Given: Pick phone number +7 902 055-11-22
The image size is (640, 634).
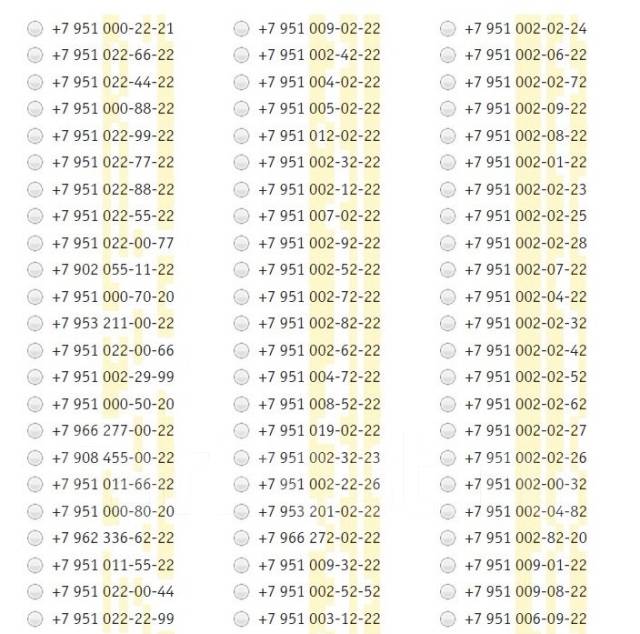Looking at the screenshot, I should click(x=35, y=269).
